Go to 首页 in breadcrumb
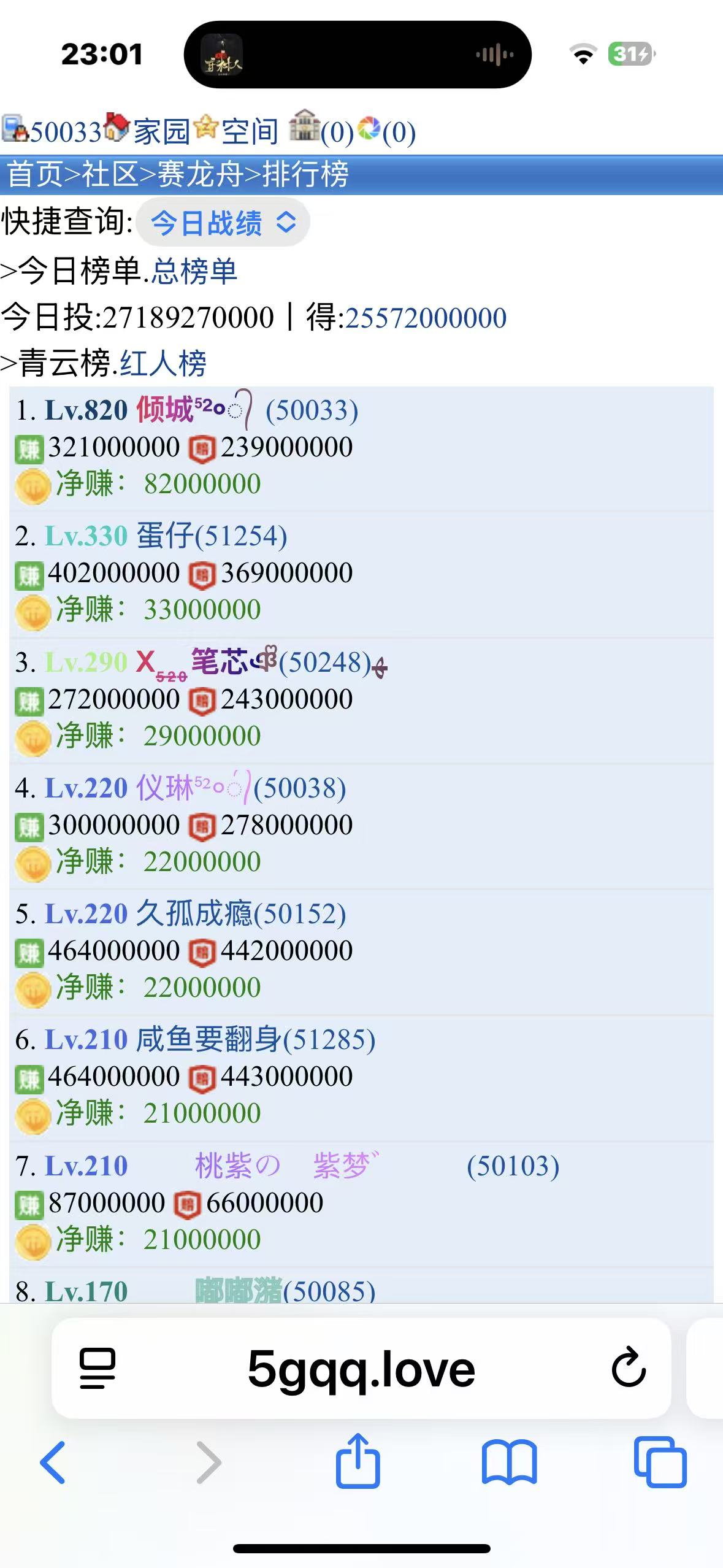Viewport: 723px width, 1568px height. coord(34,174)
